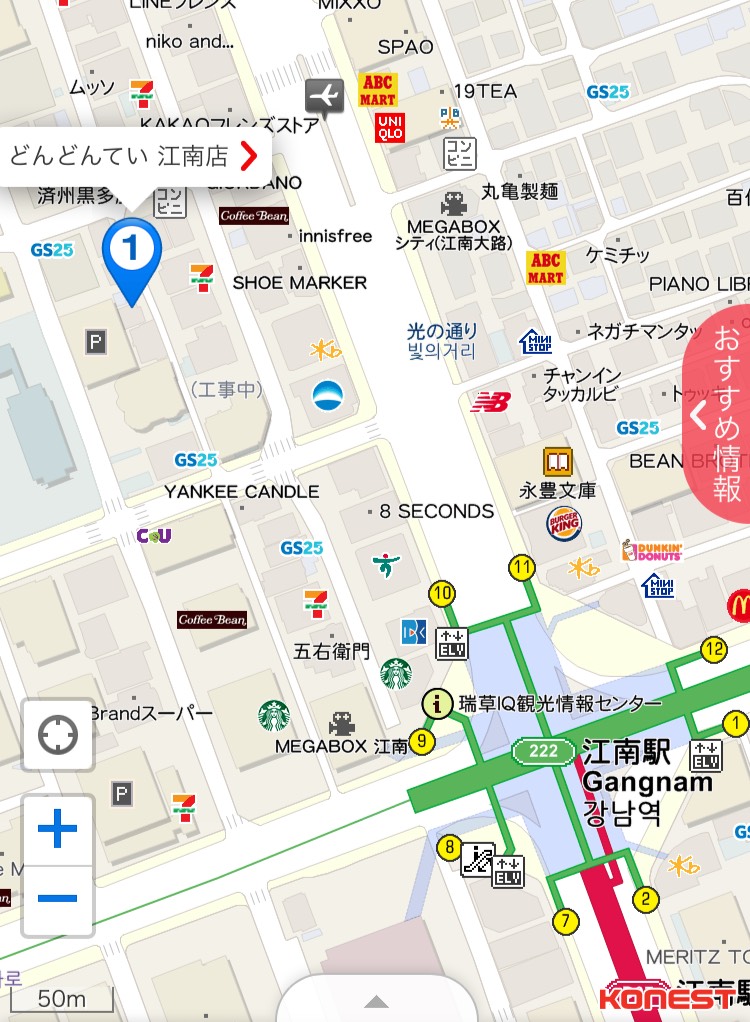The image size is (750, 1022).
Task: Open the どんどんてい 江南店 place details
Action: tap(135, 156)
